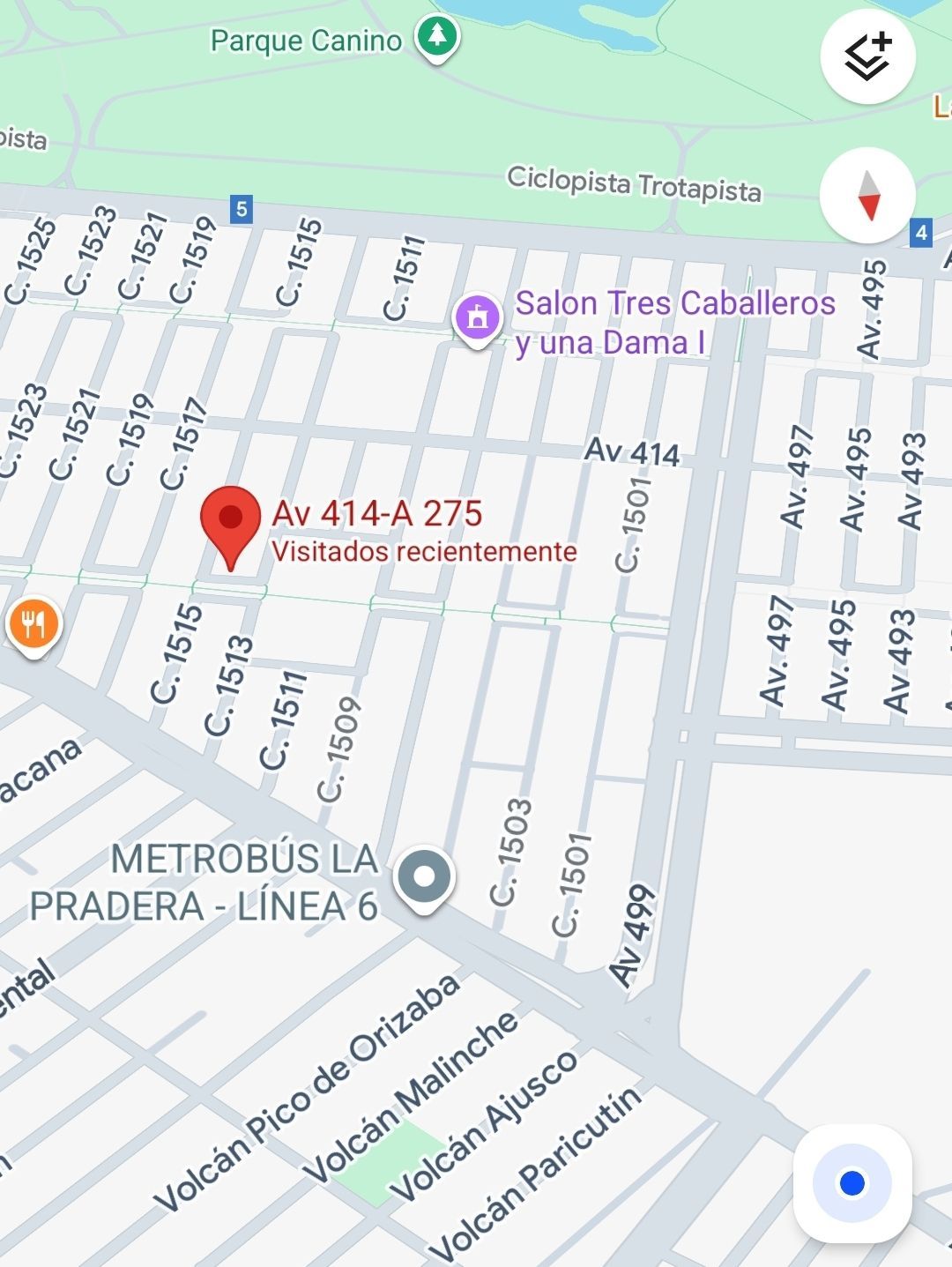This screenshot has height=1267, width=952.
Task: Open Salon Tres Caballeros y una Dama I
Action: tap(478, 318)
